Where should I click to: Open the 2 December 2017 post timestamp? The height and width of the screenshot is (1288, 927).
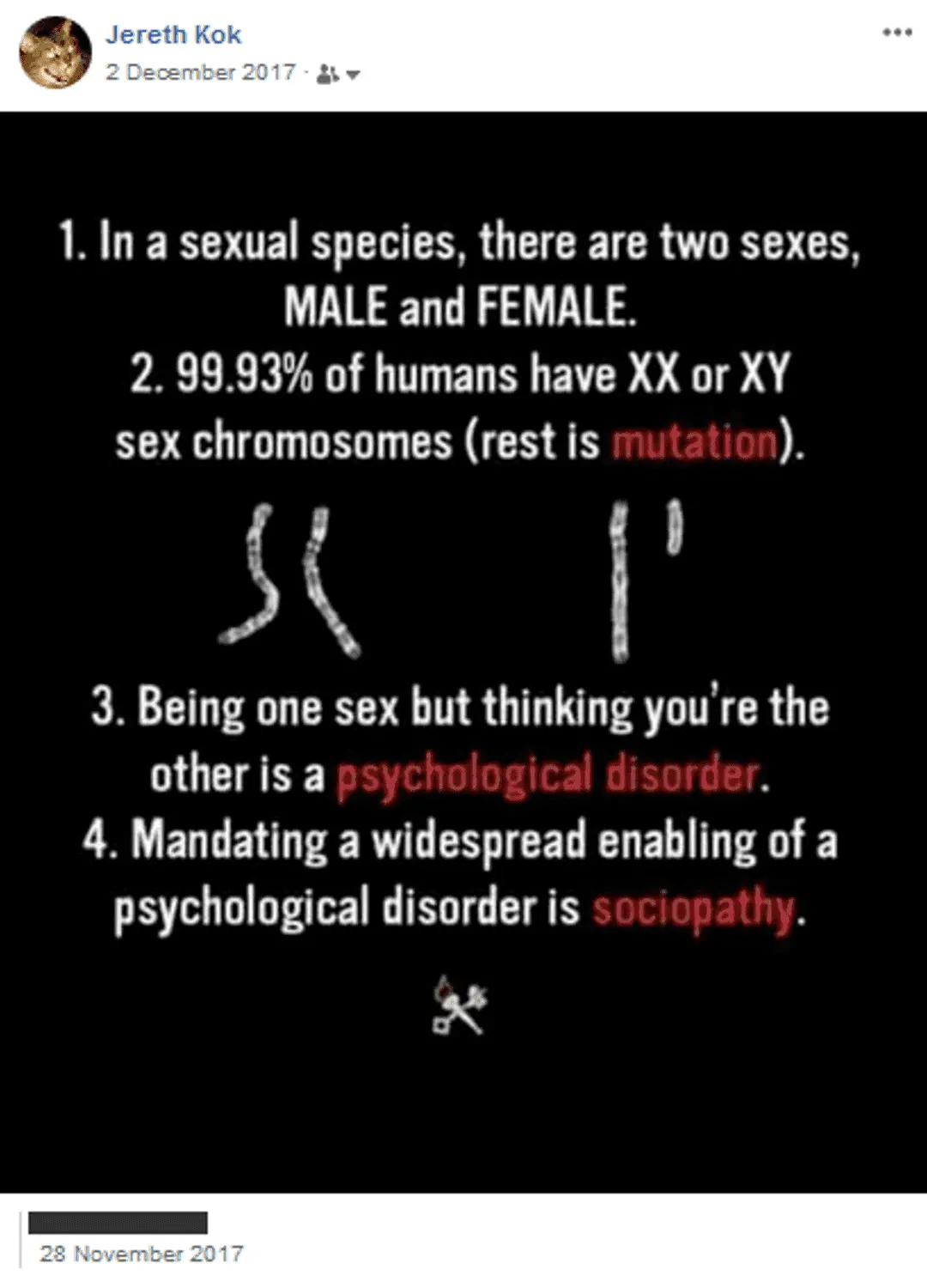tap(201, 73)
